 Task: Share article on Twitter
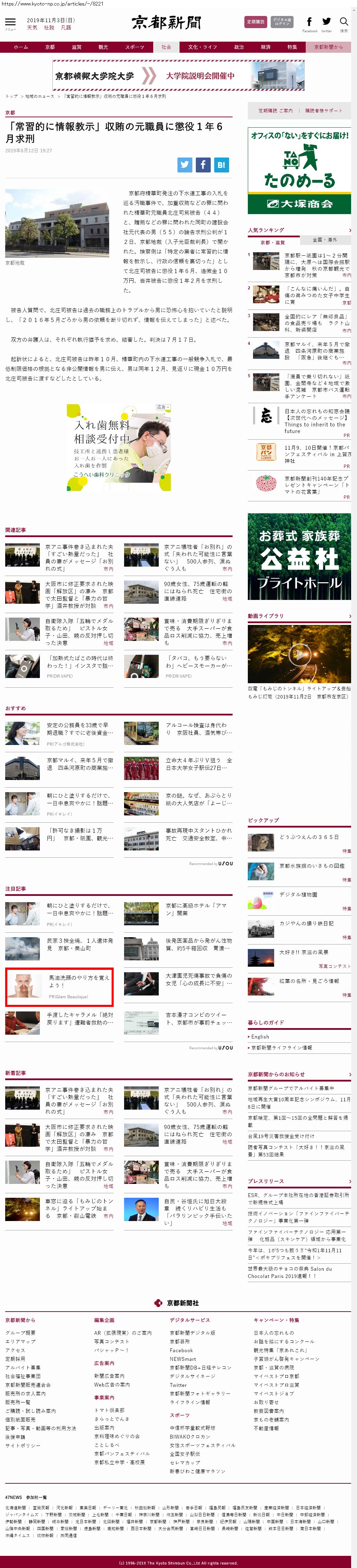click(x=185, y=164)
